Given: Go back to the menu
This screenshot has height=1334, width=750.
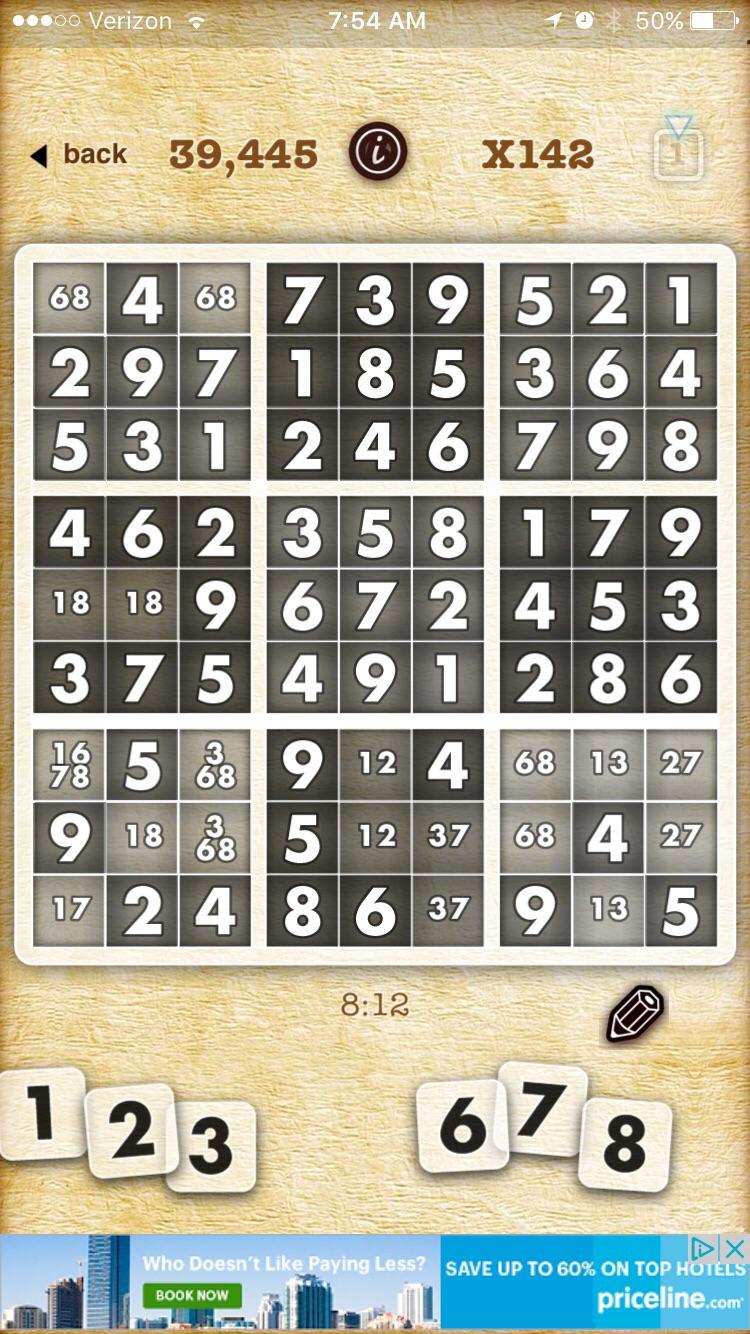Looking at the screenshot, I should tap(80, 153).
